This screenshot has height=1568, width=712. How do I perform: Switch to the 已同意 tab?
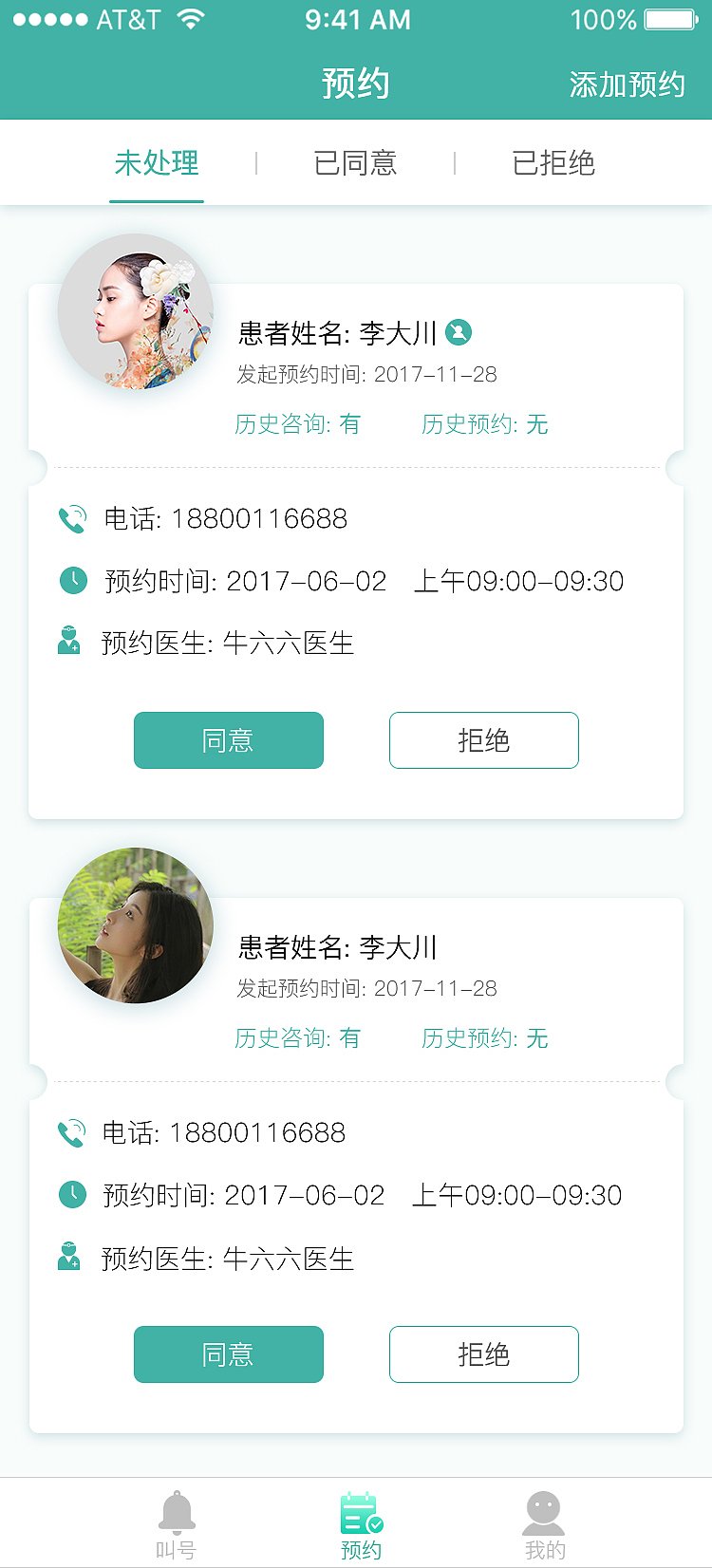coord(354,162)
